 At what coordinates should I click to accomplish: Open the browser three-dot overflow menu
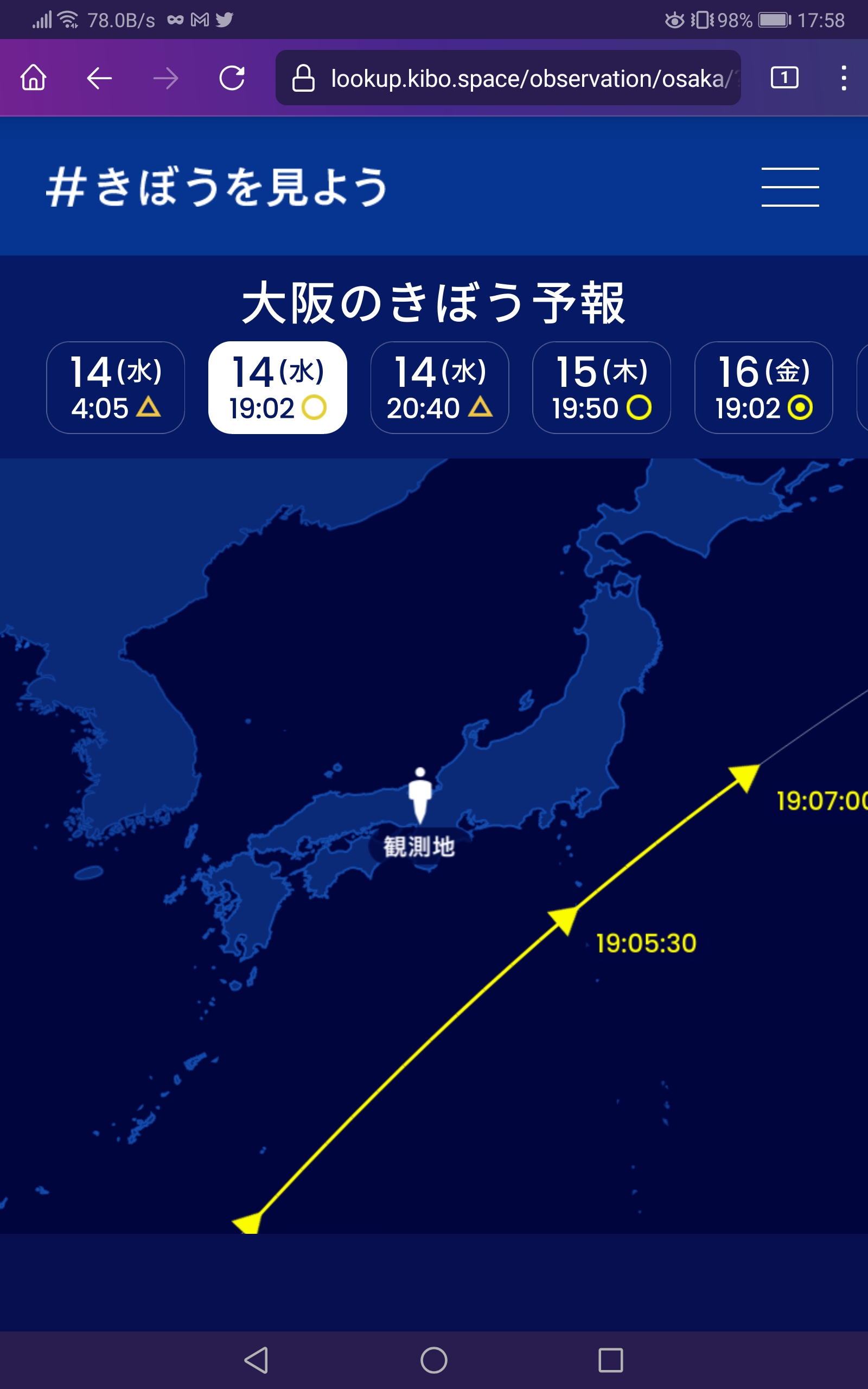point(843,78)
